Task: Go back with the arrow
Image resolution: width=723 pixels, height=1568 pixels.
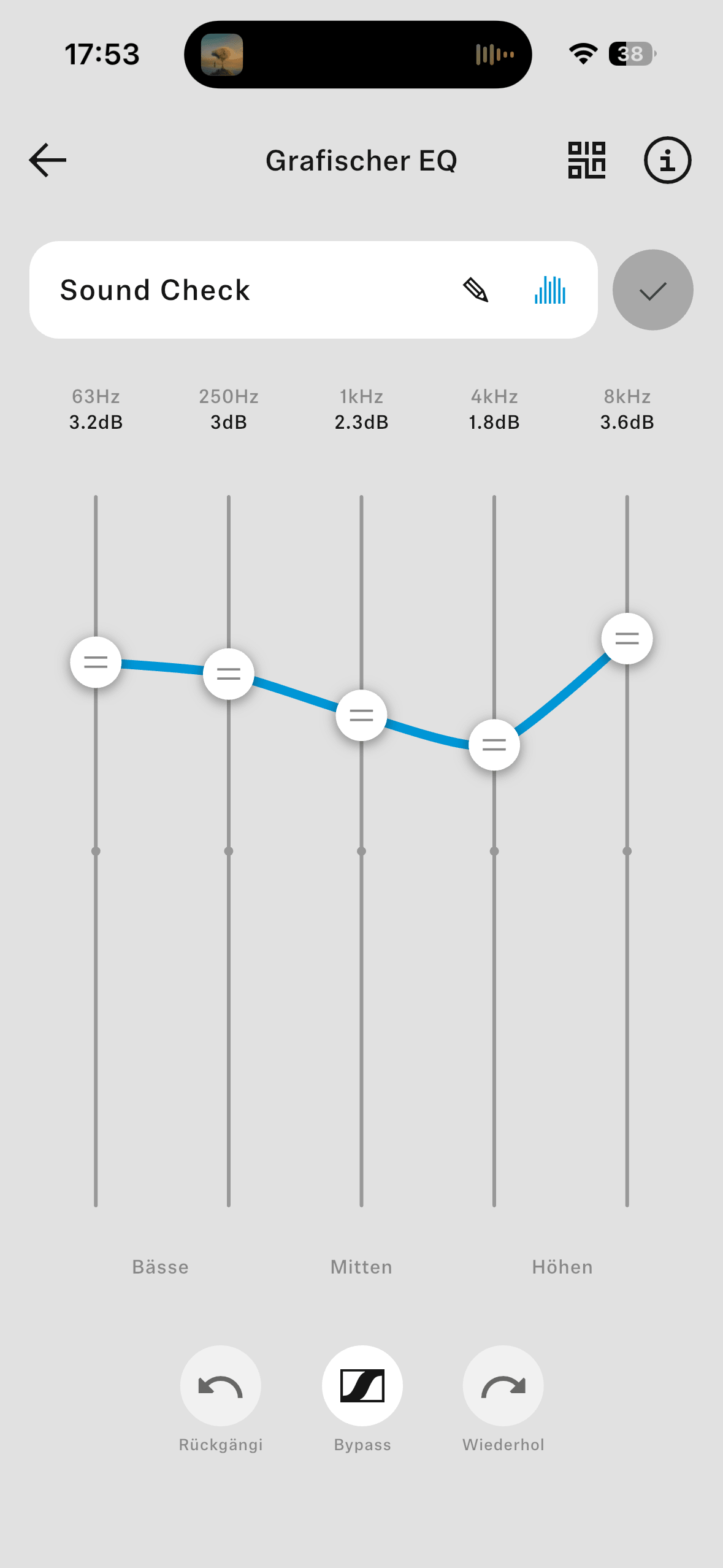Action: 48,160
